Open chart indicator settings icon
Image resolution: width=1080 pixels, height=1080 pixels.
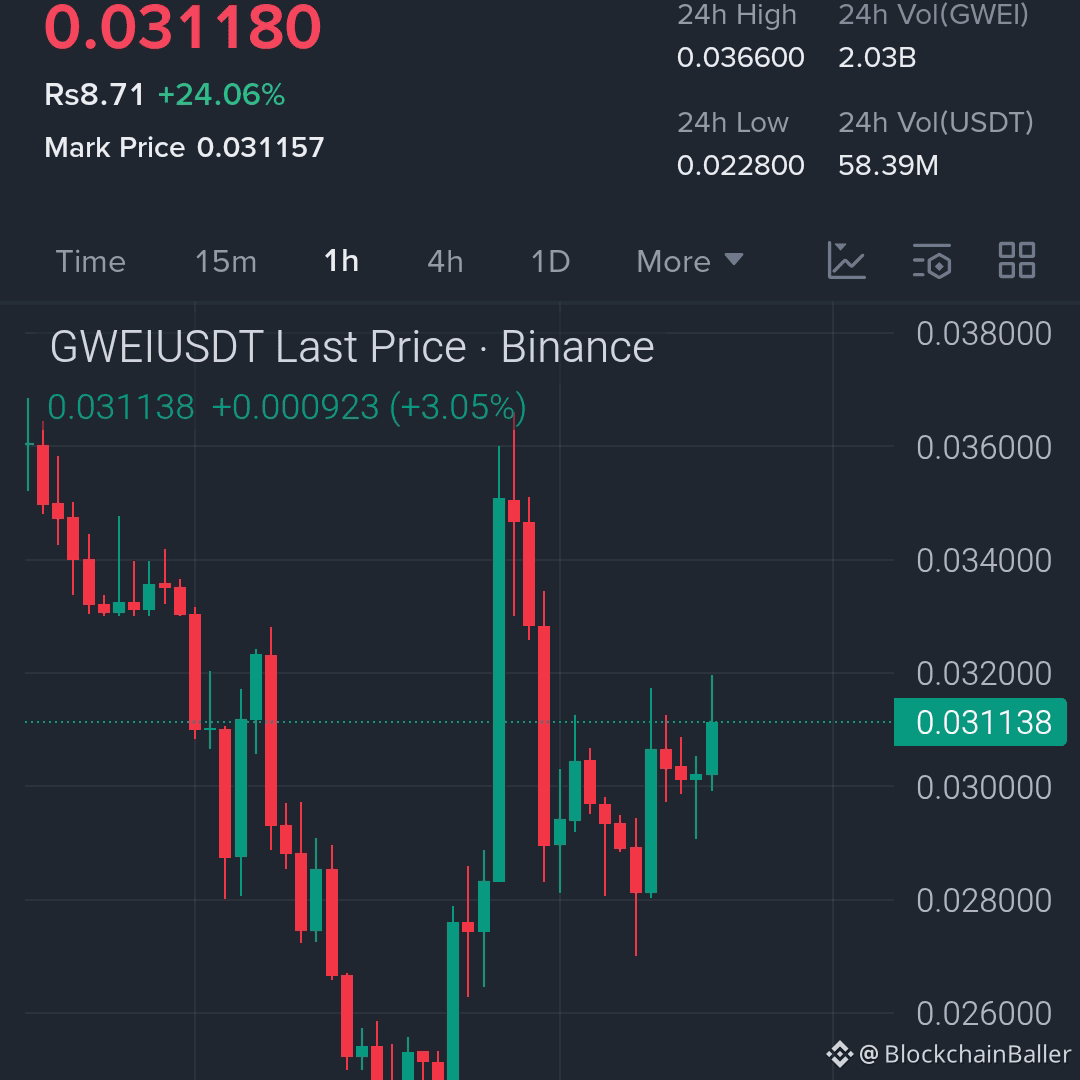(x=932, y=261)
